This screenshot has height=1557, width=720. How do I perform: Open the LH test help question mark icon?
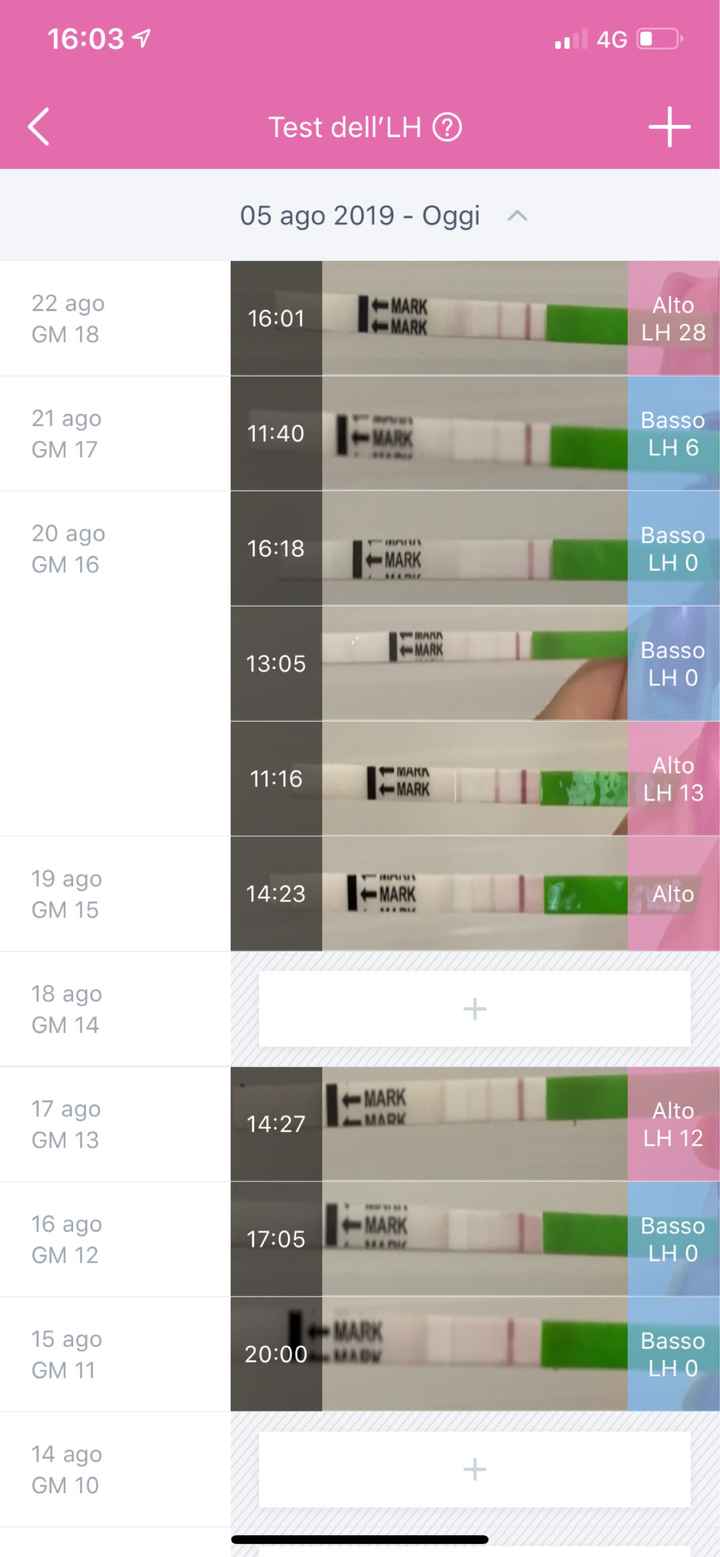coord(448,127)
